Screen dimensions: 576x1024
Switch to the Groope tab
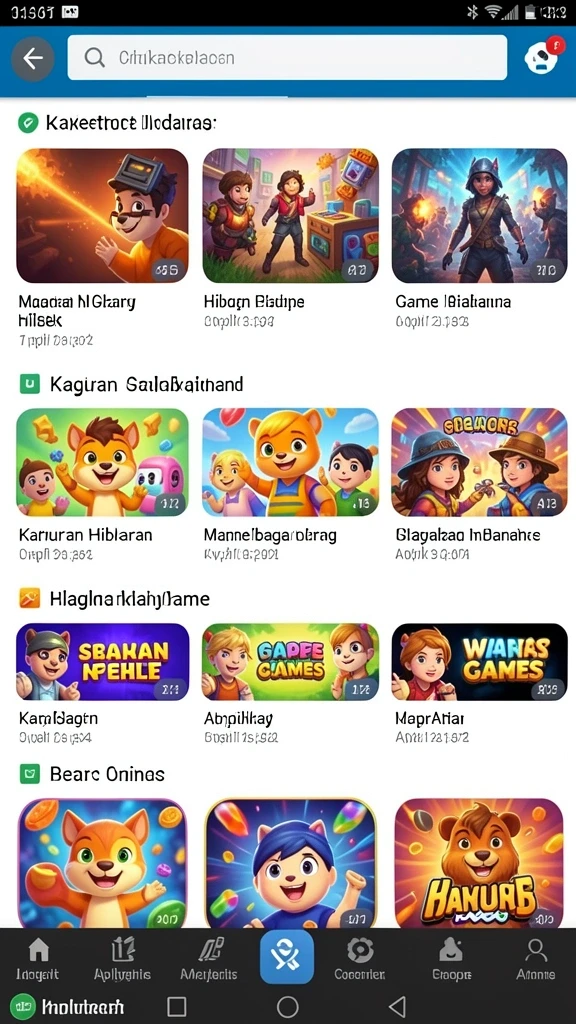click(x=451, y=959)
